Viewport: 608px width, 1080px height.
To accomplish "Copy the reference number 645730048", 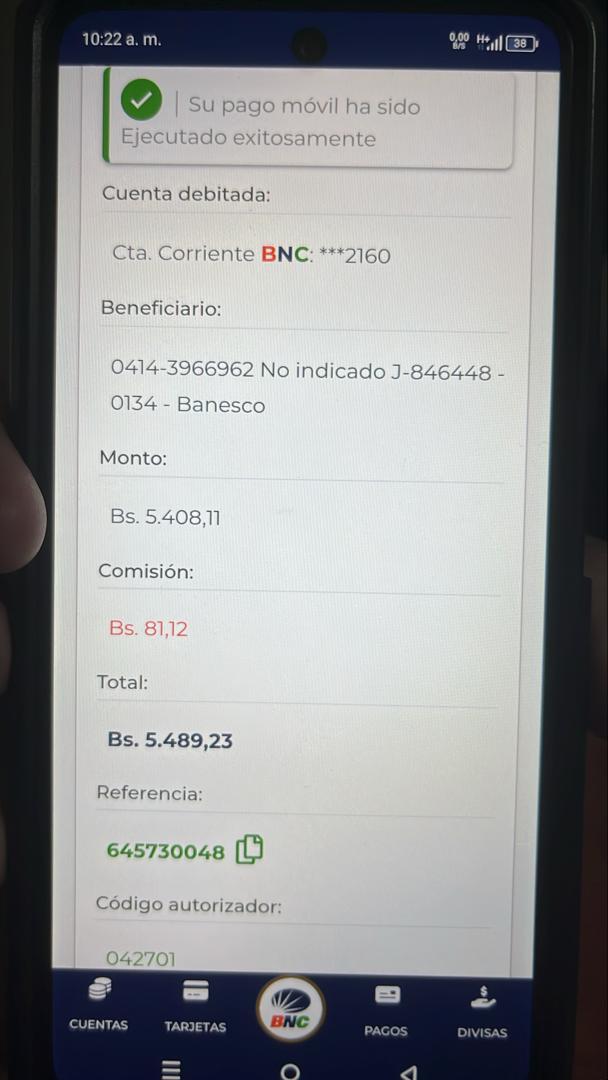I will [x=249, y=850].
